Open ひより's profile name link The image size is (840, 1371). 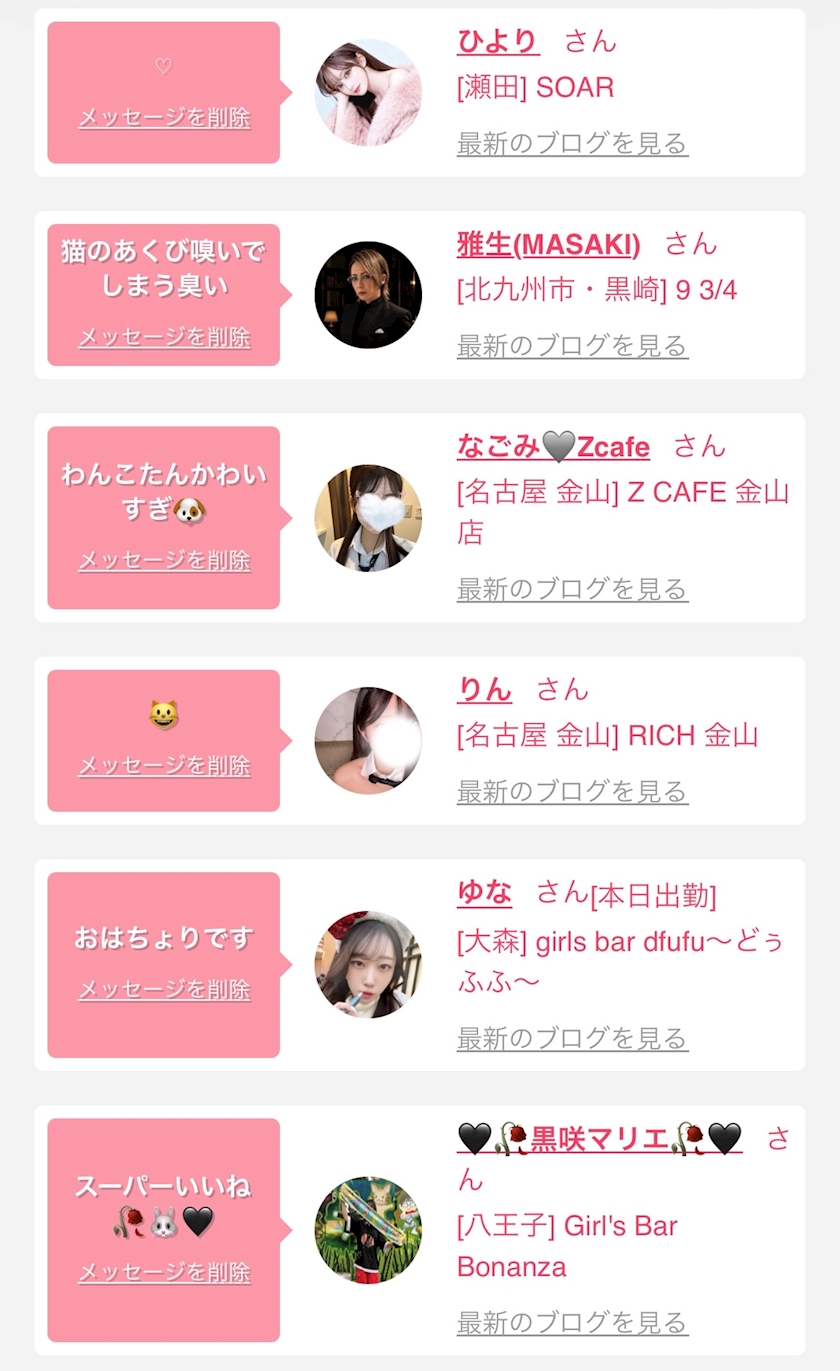click(498, 42)
